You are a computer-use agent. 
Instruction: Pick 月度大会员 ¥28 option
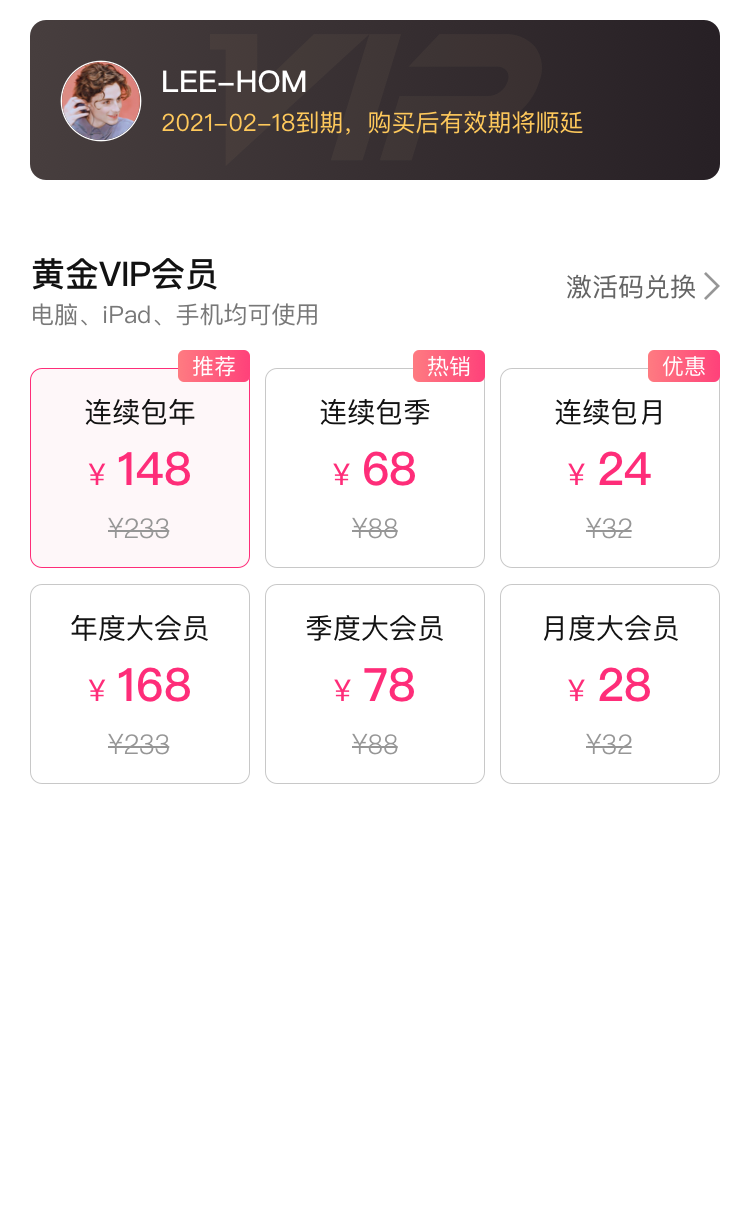pos(610,684)
